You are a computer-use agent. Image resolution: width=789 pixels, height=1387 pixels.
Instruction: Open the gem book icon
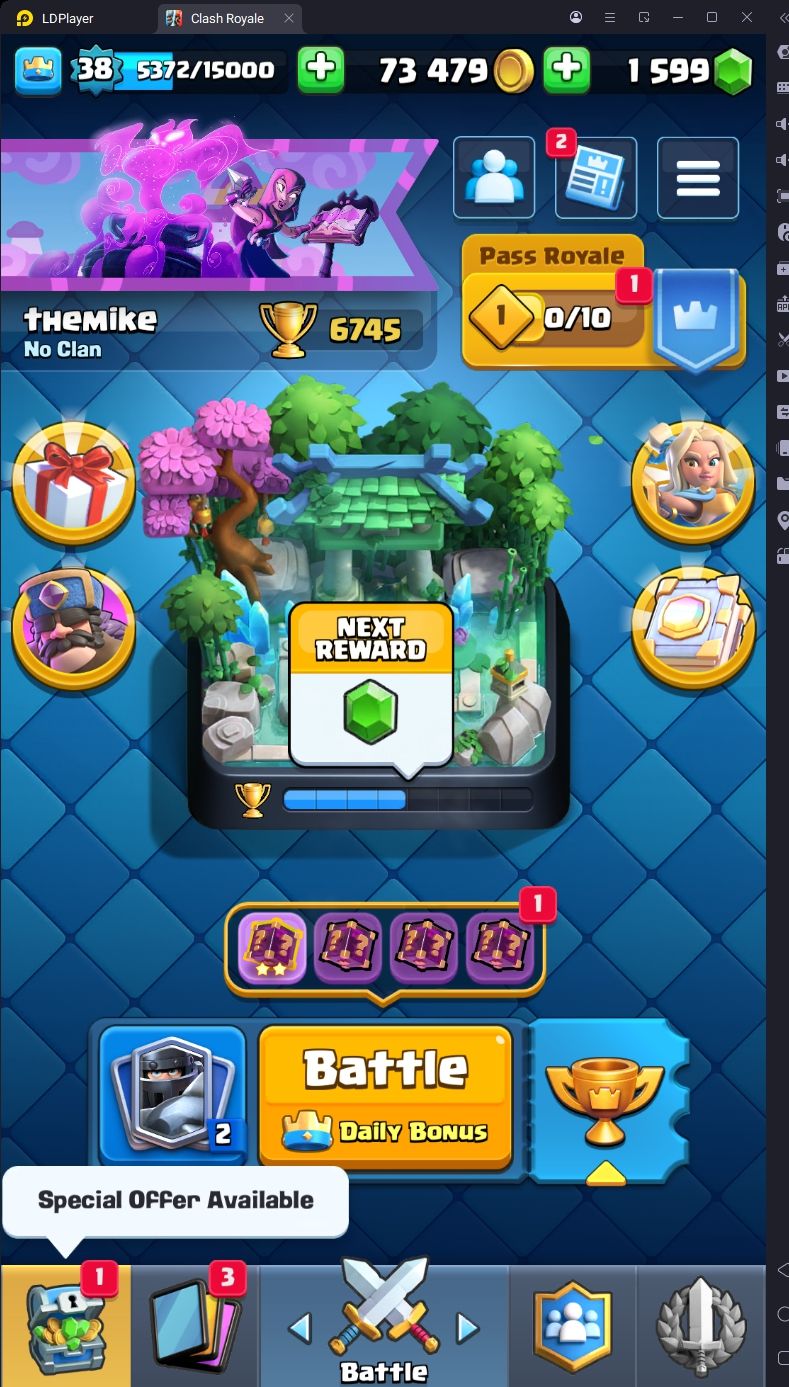point(693,628)
